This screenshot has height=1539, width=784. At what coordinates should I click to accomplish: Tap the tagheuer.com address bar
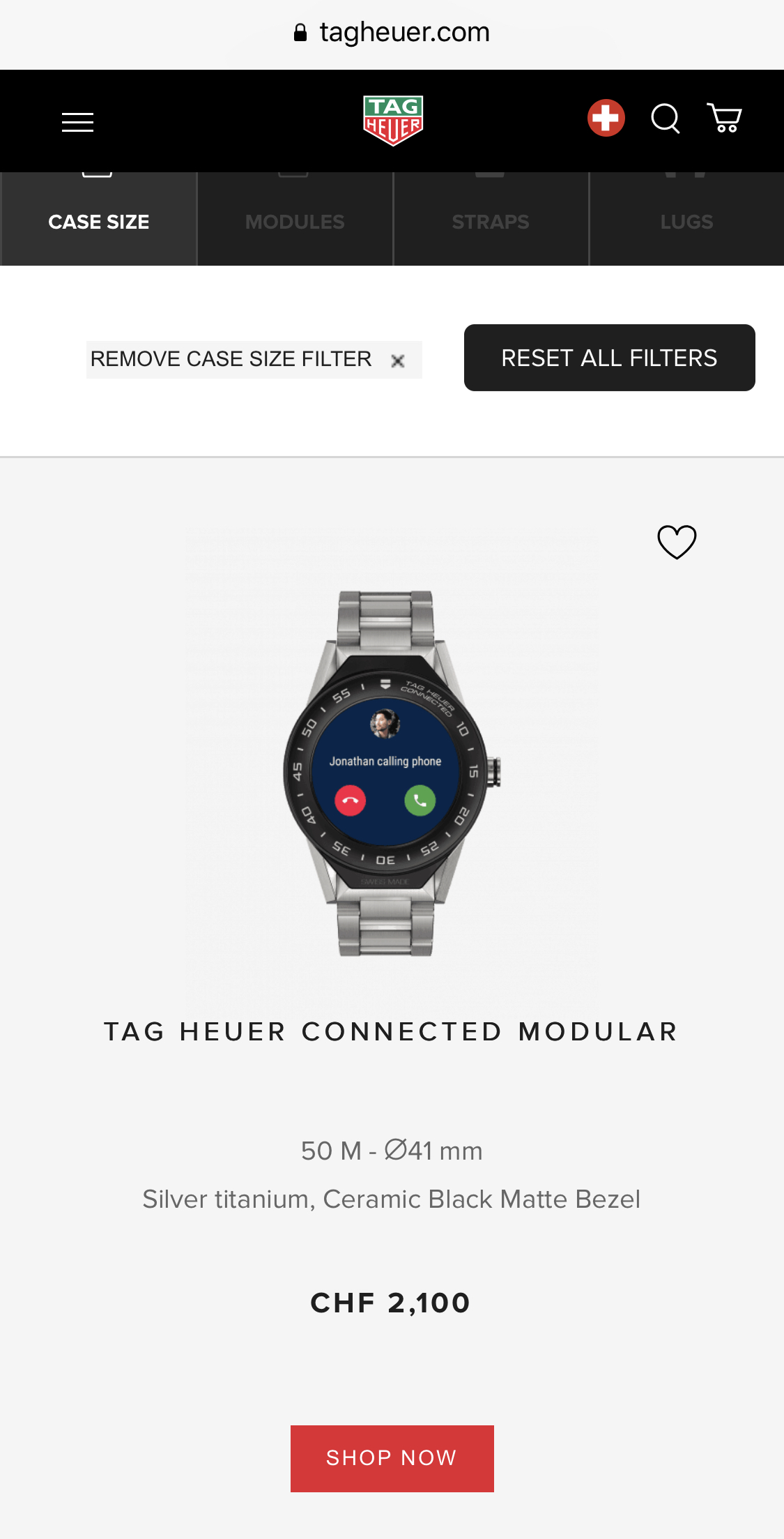click(x=392, y=33)
